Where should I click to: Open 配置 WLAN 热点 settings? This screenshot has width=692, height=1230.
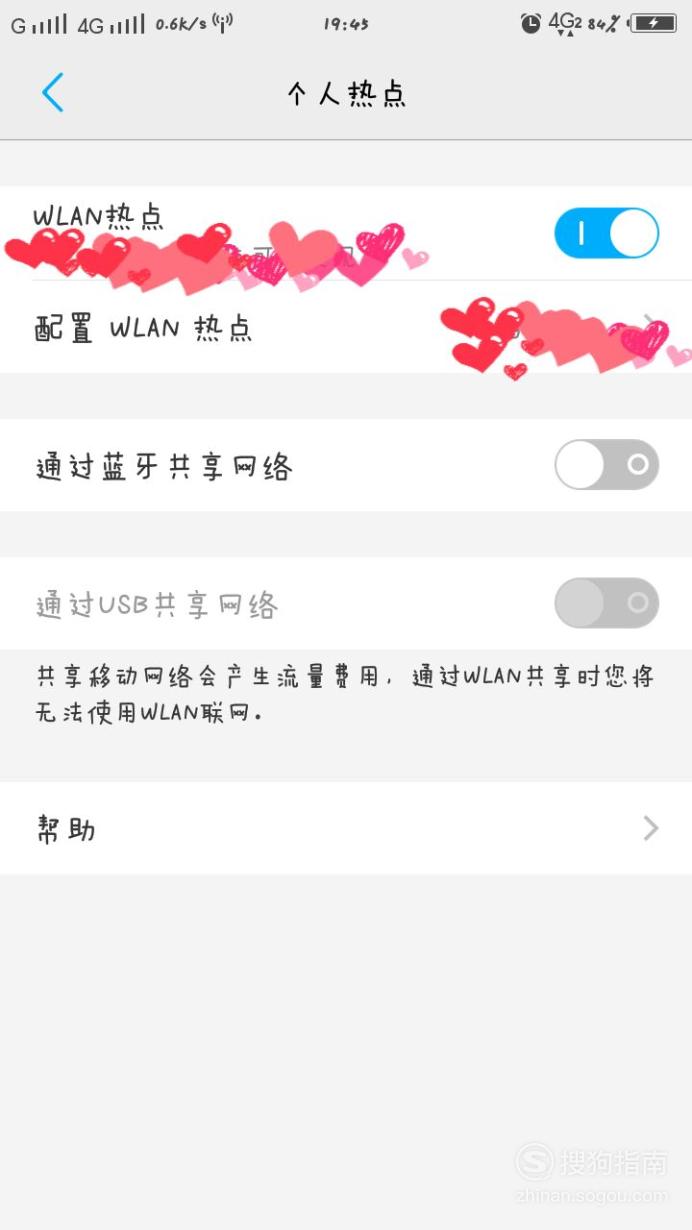pos(346,327)
